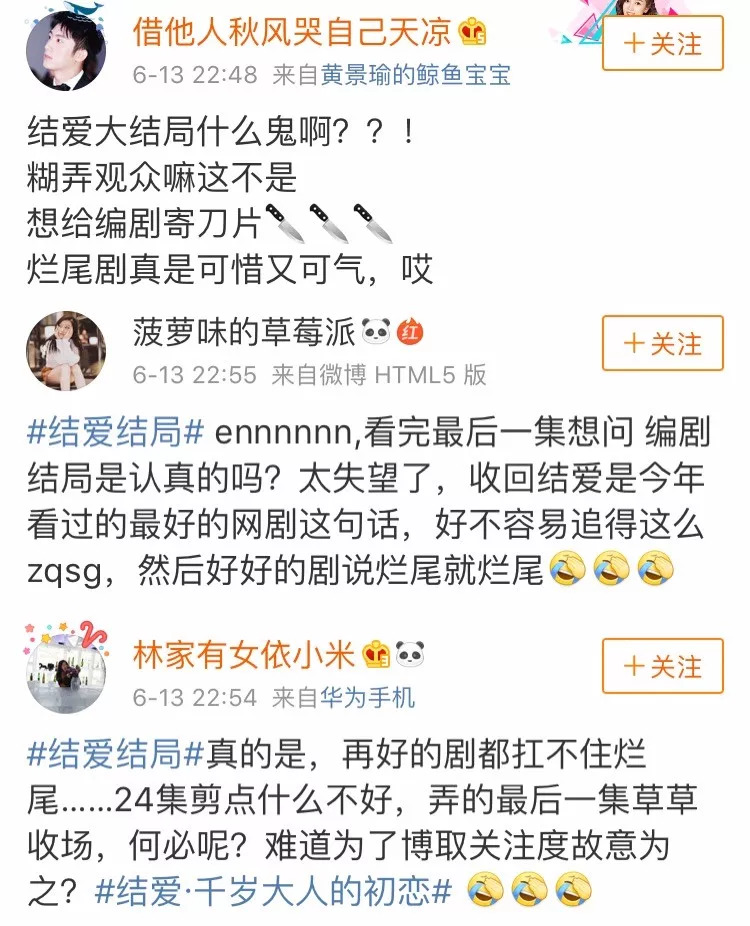This screenshot has width=750, height=926.
Task: Open source link 黄景瑜的鲸鱼宝宝
Action: [x=415, y=75]
